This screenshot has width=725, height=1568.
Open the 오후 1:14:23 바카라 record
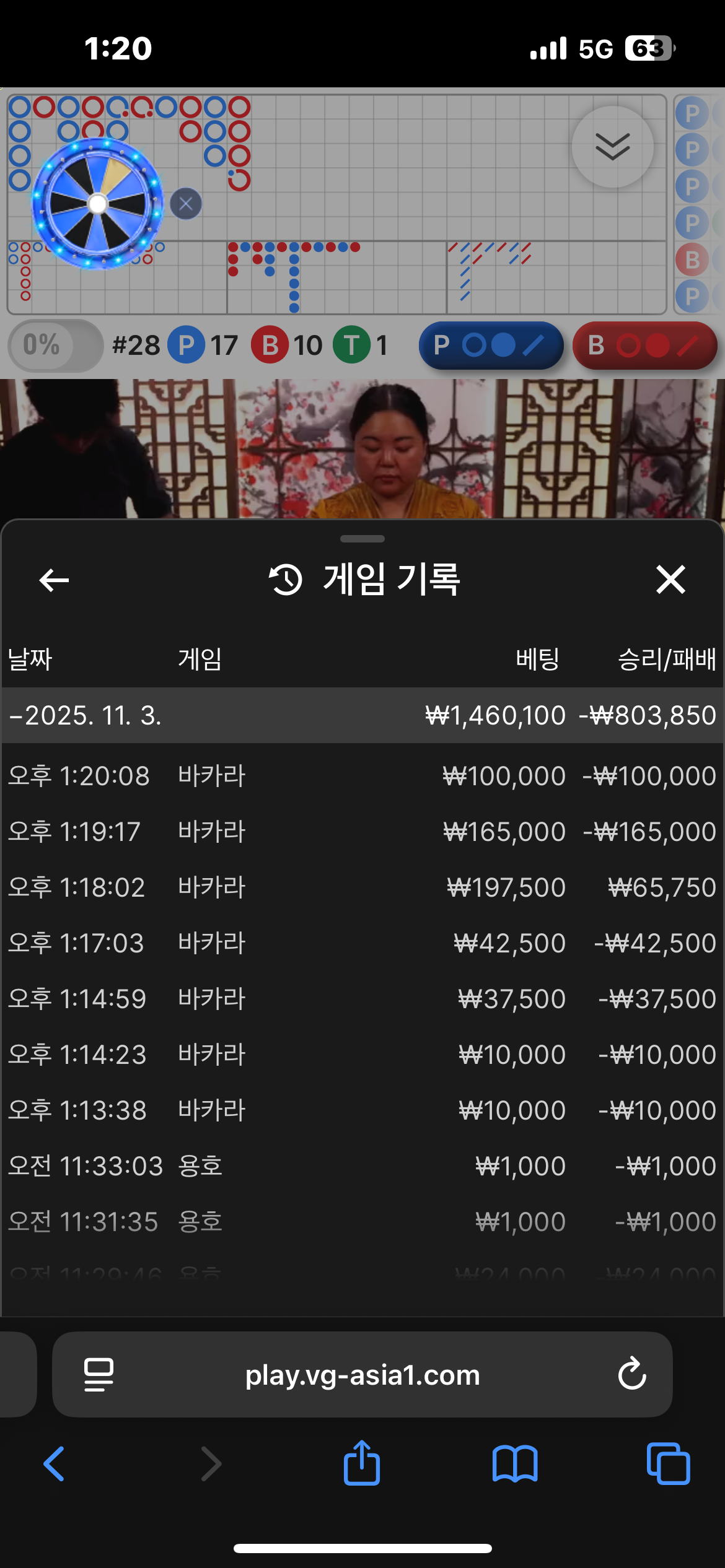pos(362,1055)
